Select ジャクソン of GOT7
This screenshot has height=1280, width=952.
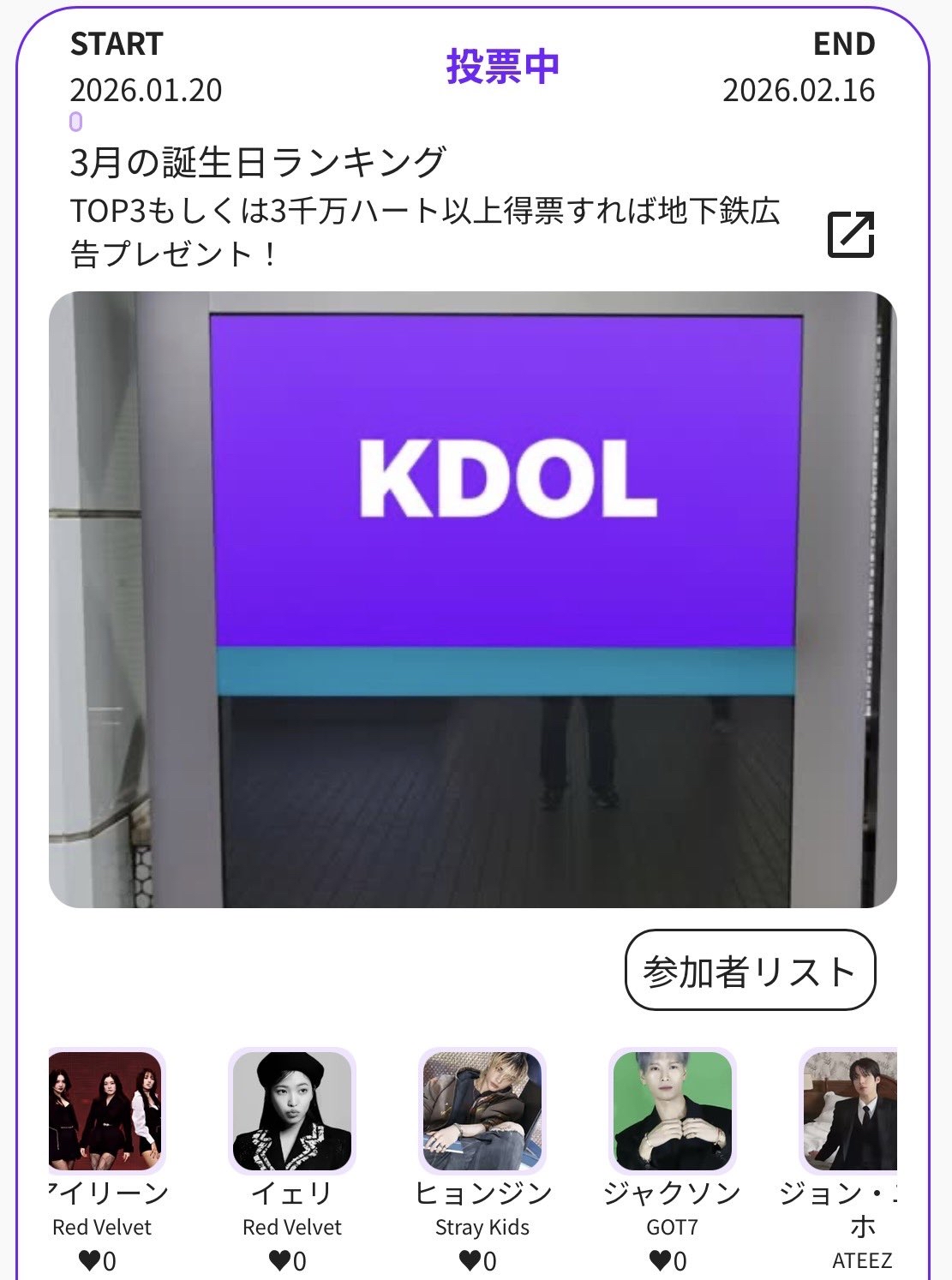tap(672, 1111)
